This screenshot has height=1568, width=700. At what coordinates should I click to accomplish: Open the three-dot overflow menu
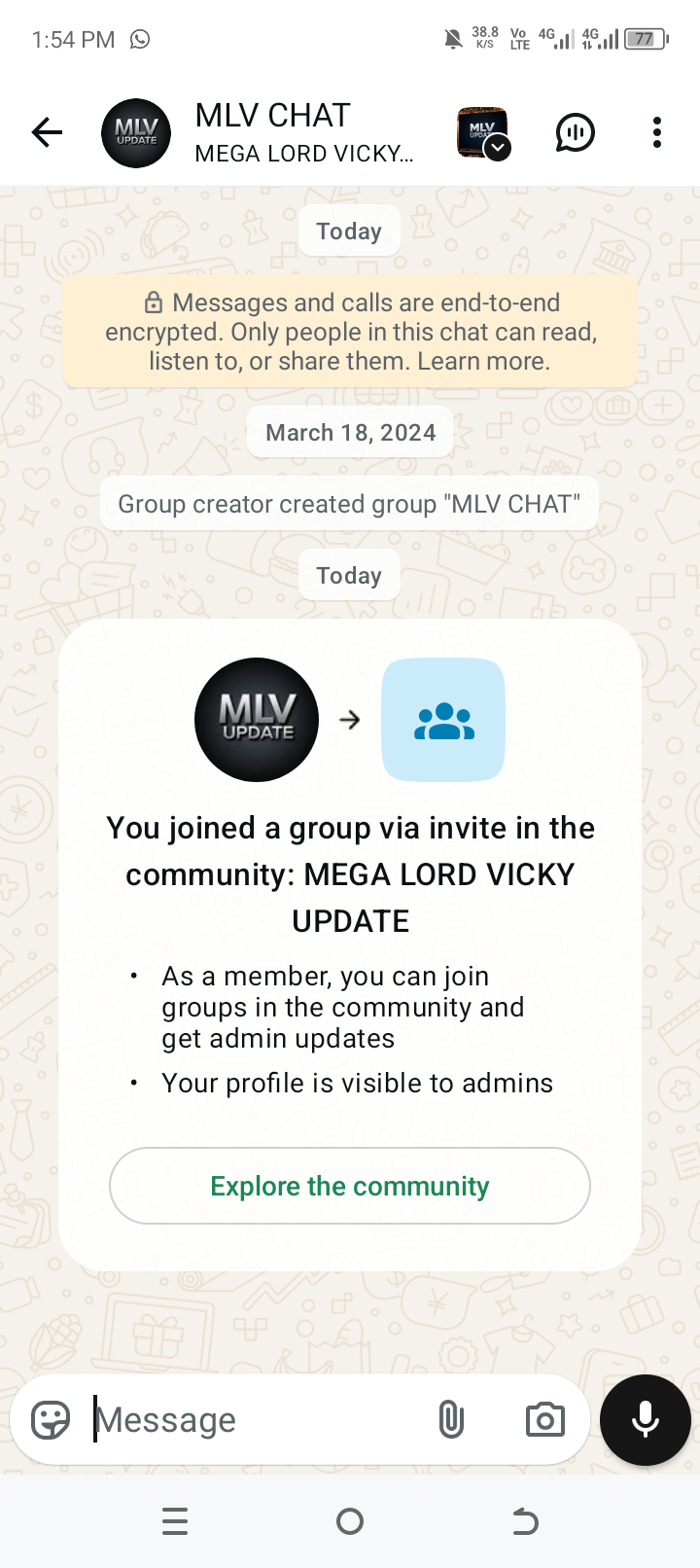tap(657, 132)
